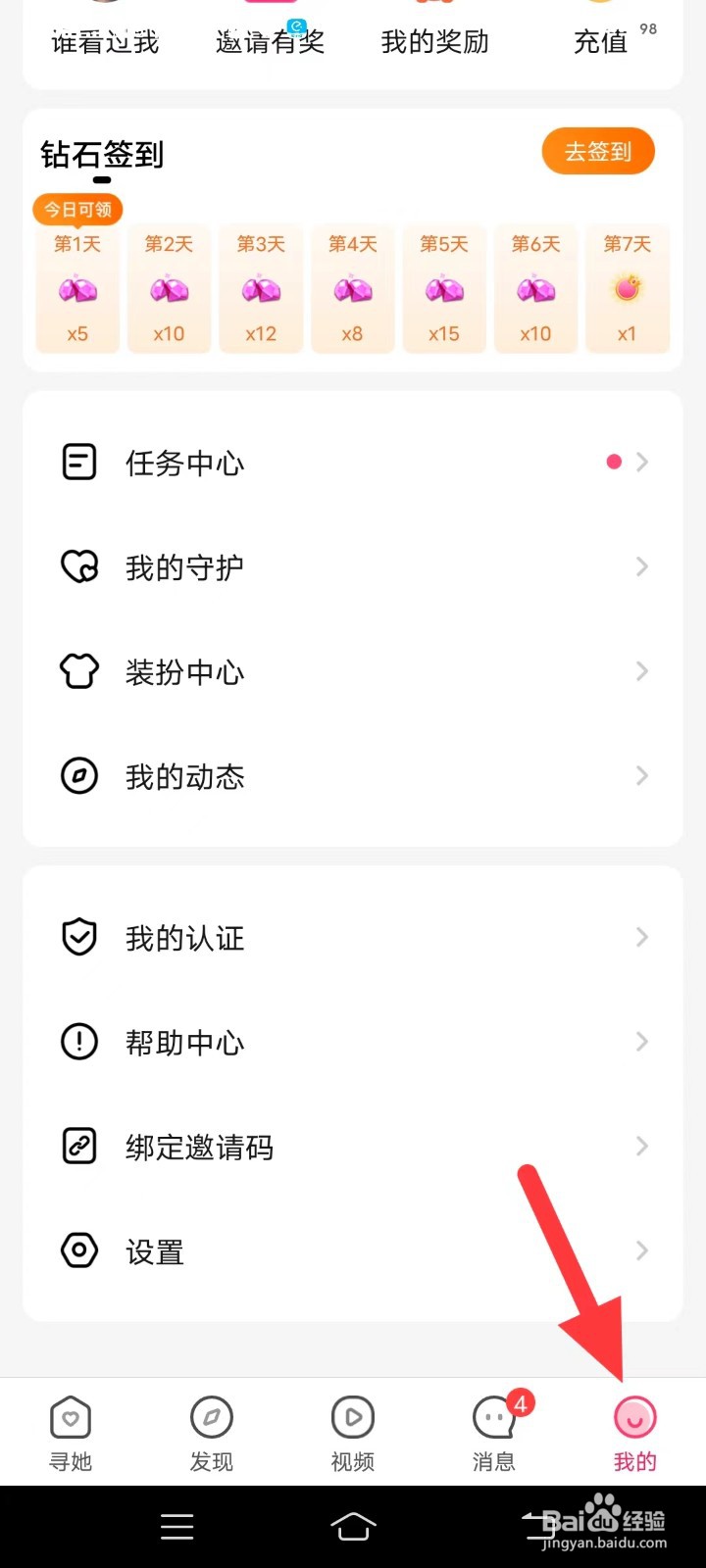
Task: Go to the 视频 tab
Action: tap(353, 1433)
